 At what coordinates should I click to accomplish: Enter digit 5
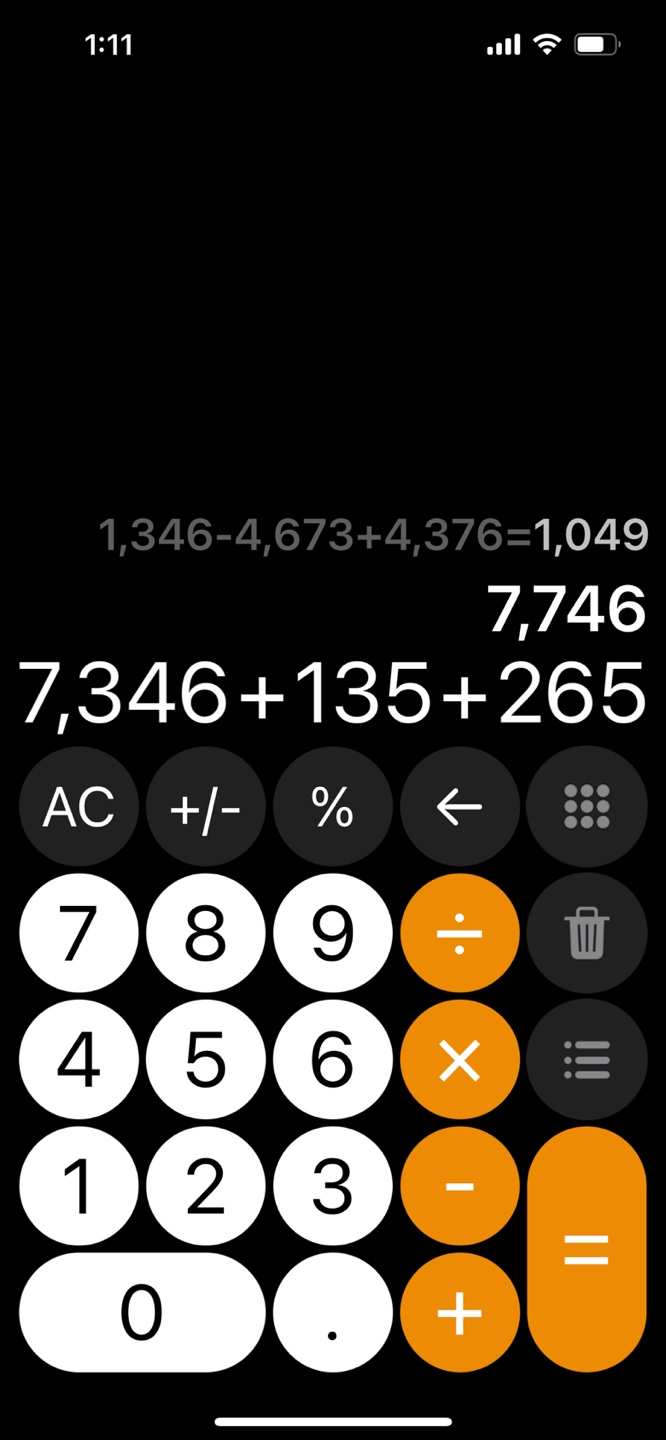(x=206, y=1060)
